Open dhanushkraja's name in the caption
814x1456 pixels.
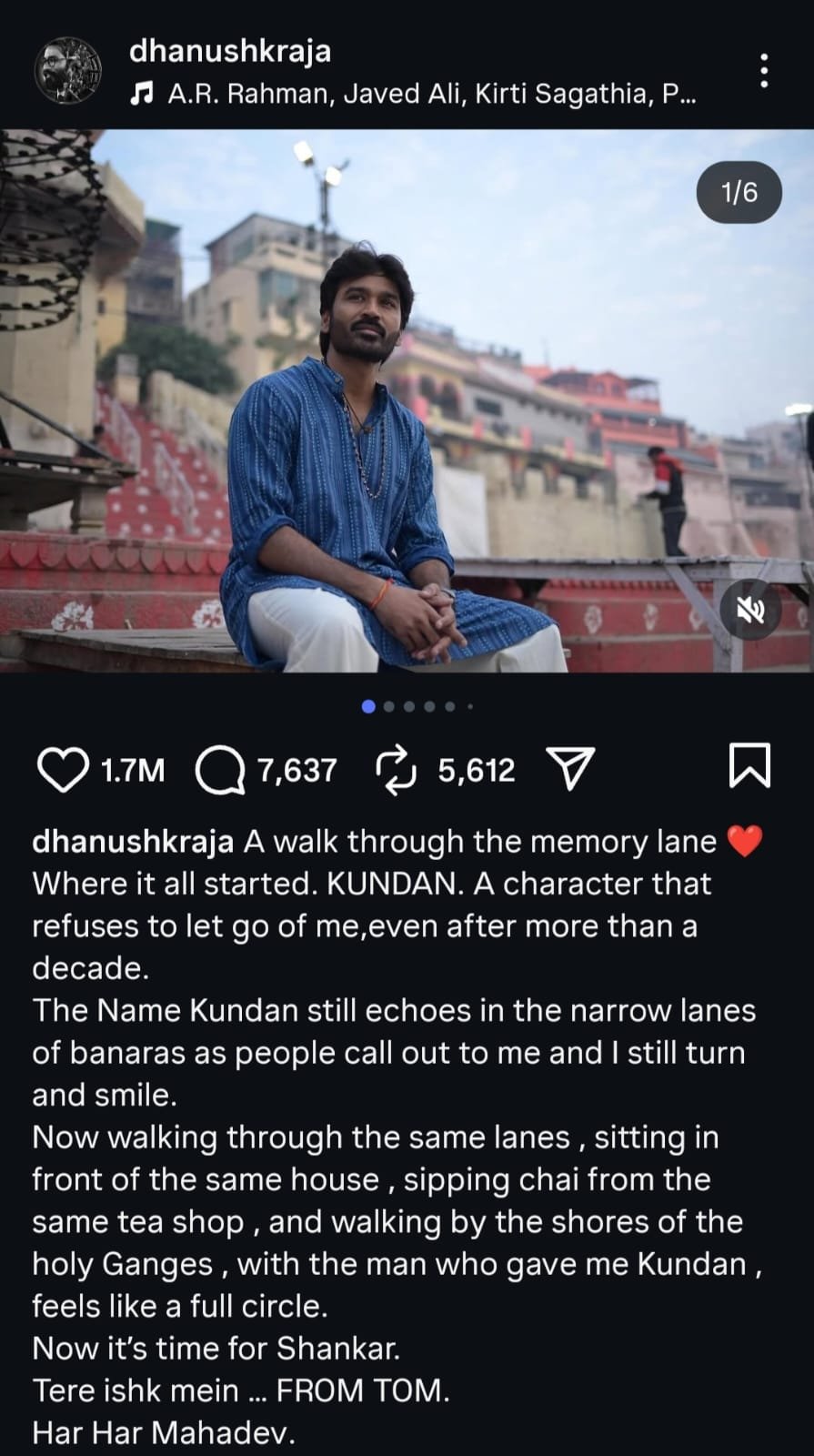coord(133,842)
